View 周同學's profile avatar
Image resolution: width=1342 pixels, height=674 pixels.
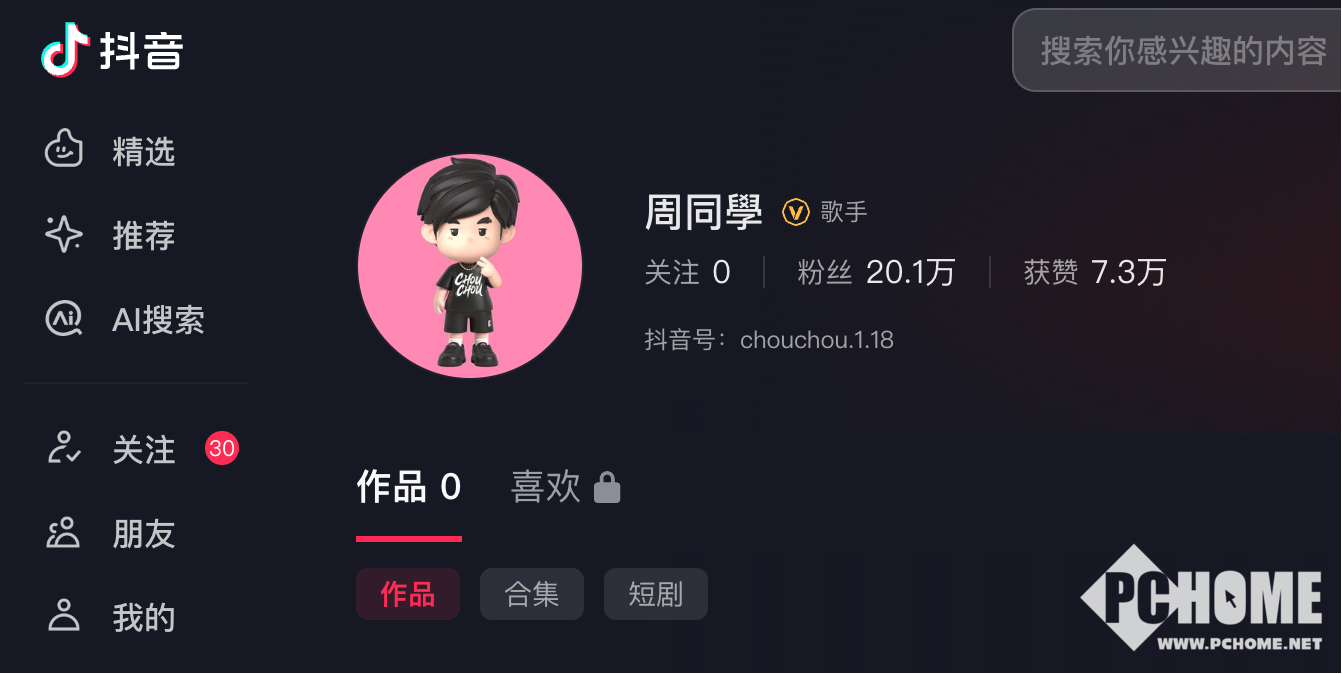coord(470,266)
